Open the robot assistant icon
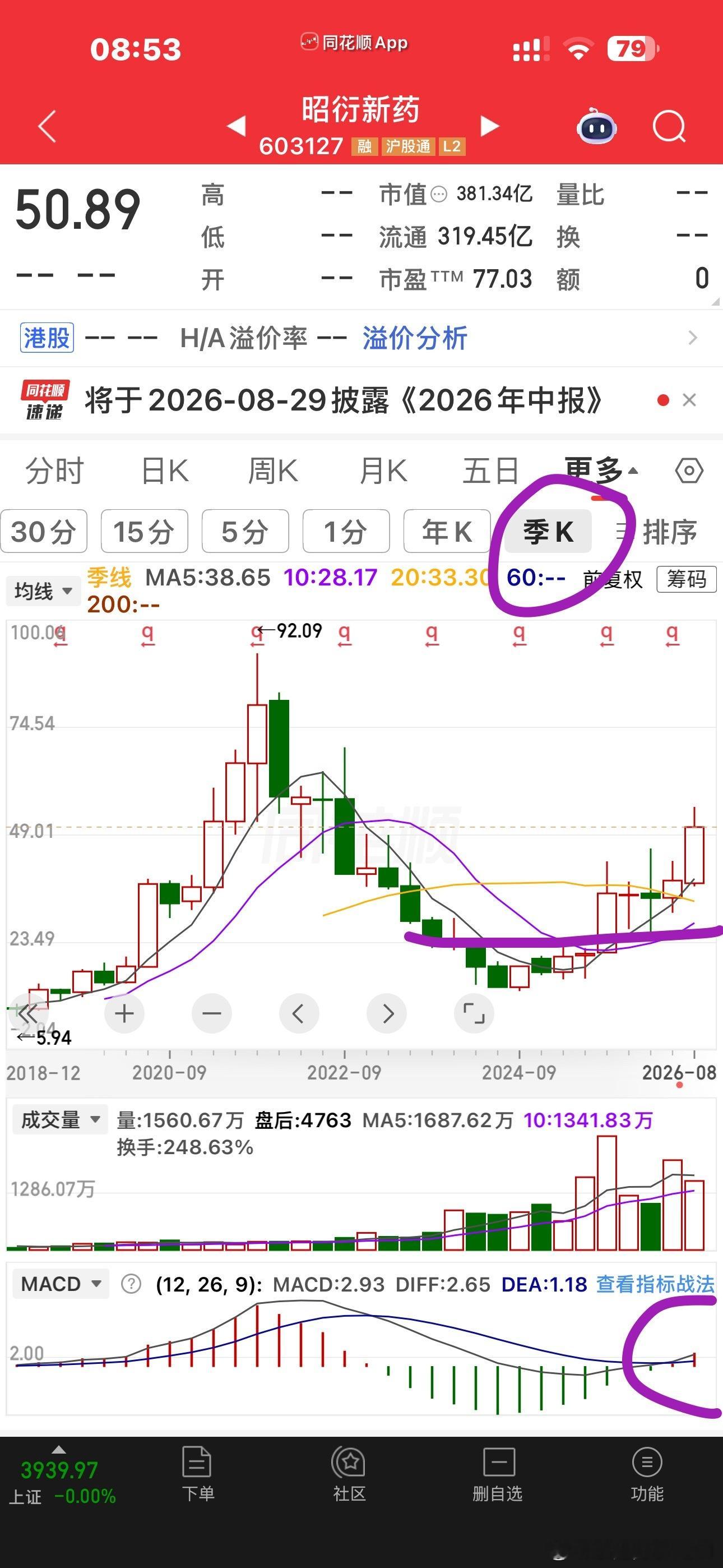Image resolution: width=723 pixels, height=1568 pixels. (x=596, y=126)
